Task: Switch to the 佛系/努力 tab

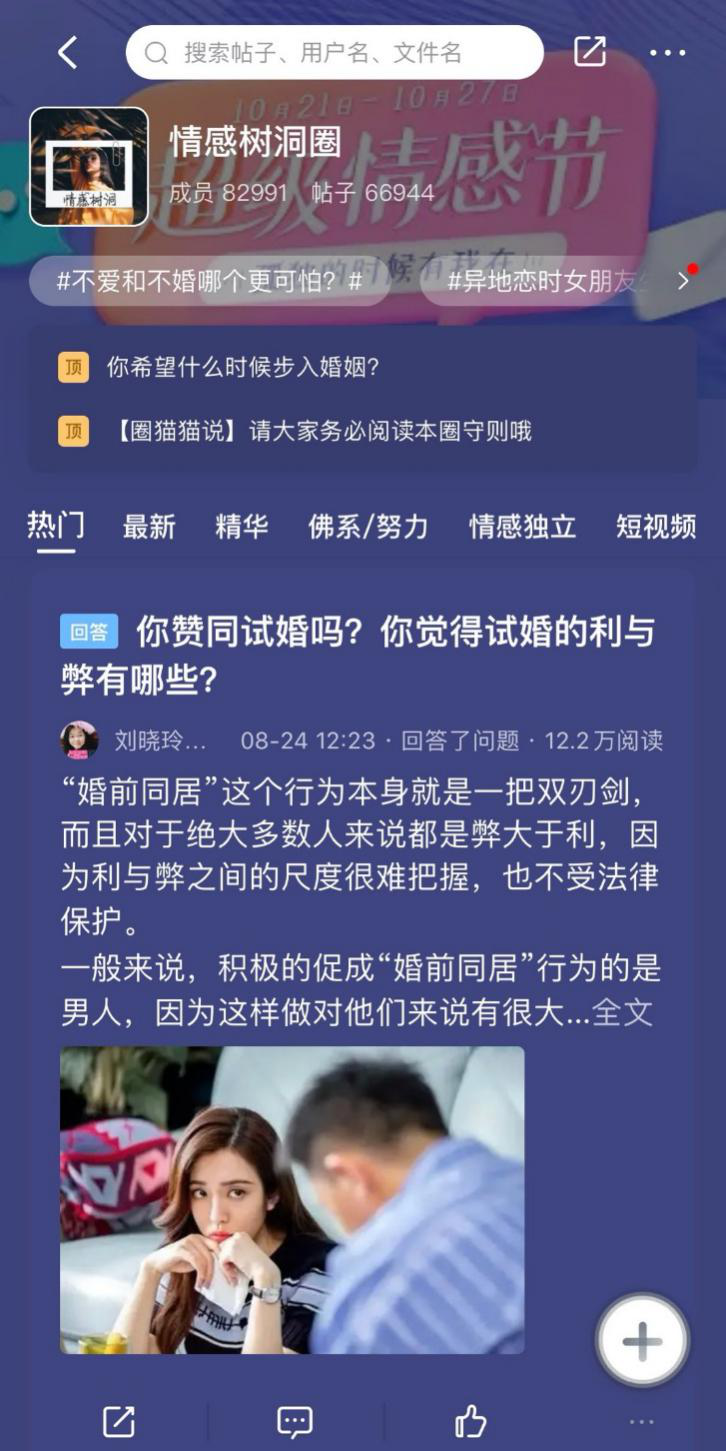Action: tap(368, 527)
